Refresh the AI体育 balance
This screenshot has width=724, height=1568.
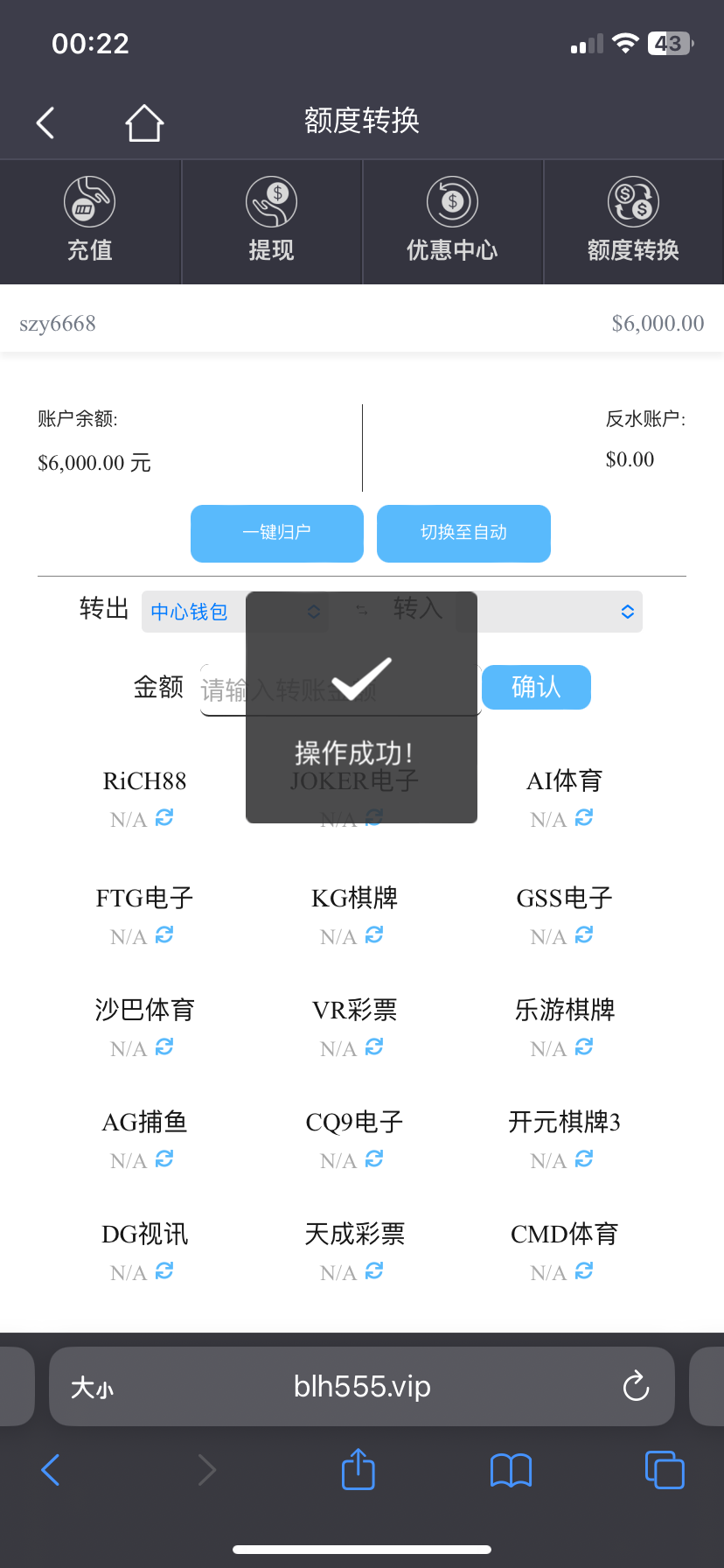click(x=584, y=817)
